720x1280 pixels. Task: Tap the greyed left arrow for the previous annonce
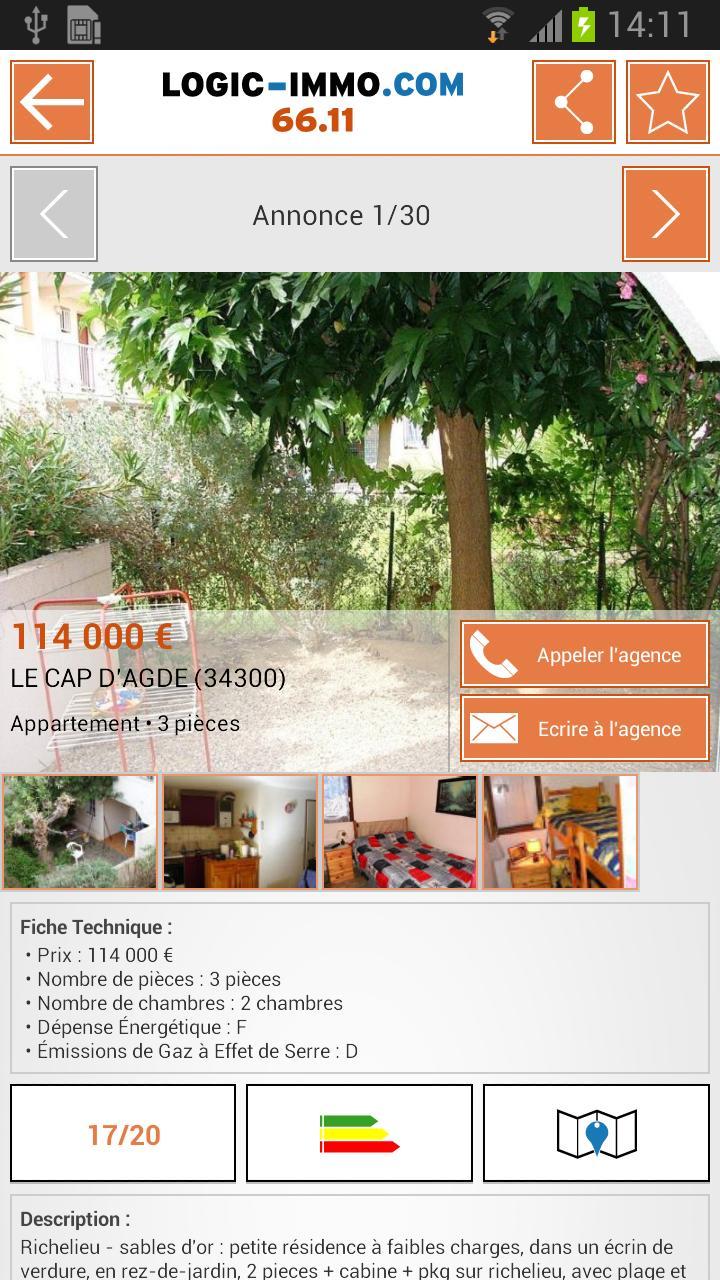pos(53,213)
